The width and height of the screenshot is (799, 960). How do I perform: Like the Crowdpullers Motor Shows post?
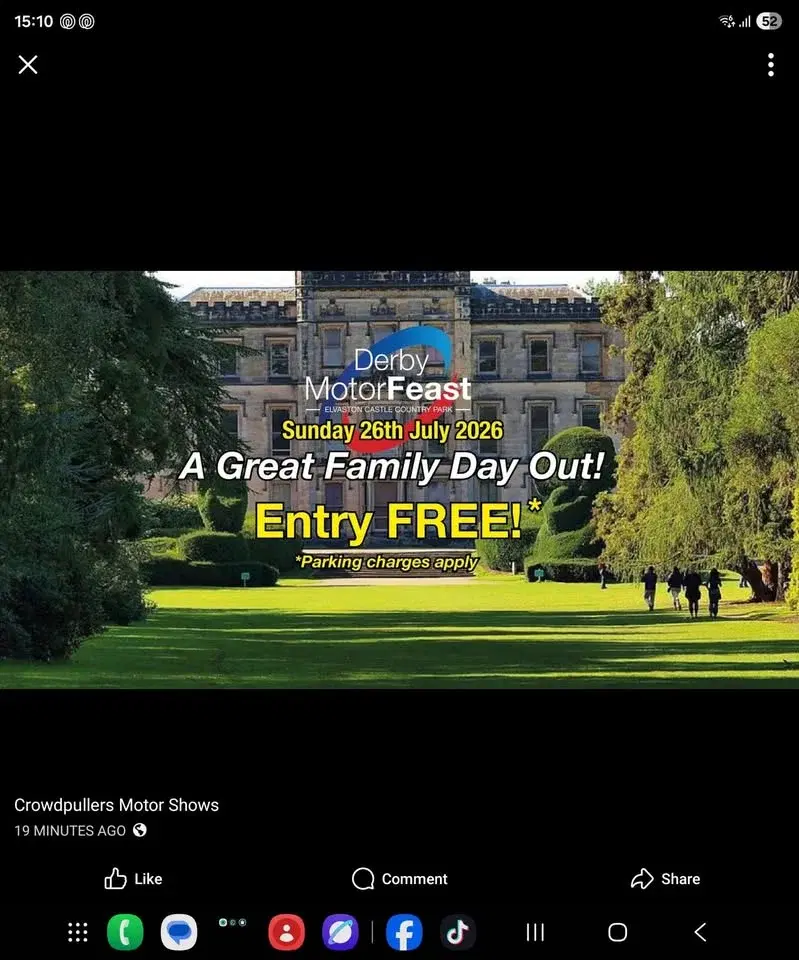(133, 879)
